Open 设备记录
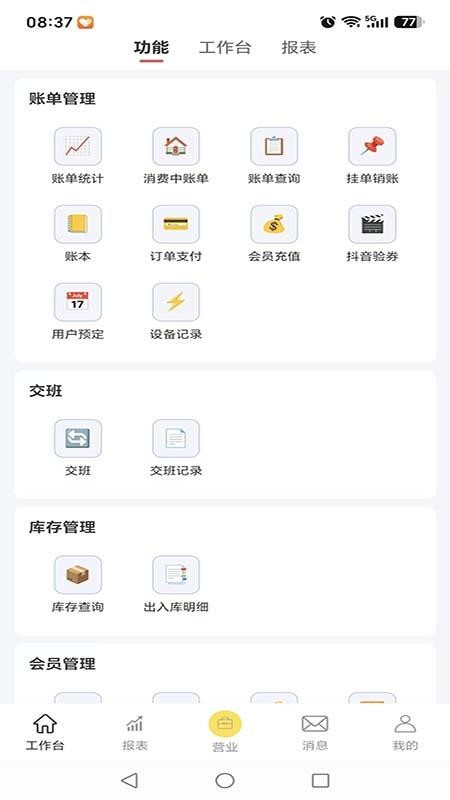Viewport: 450px width, 800px height. click(176, 312)
